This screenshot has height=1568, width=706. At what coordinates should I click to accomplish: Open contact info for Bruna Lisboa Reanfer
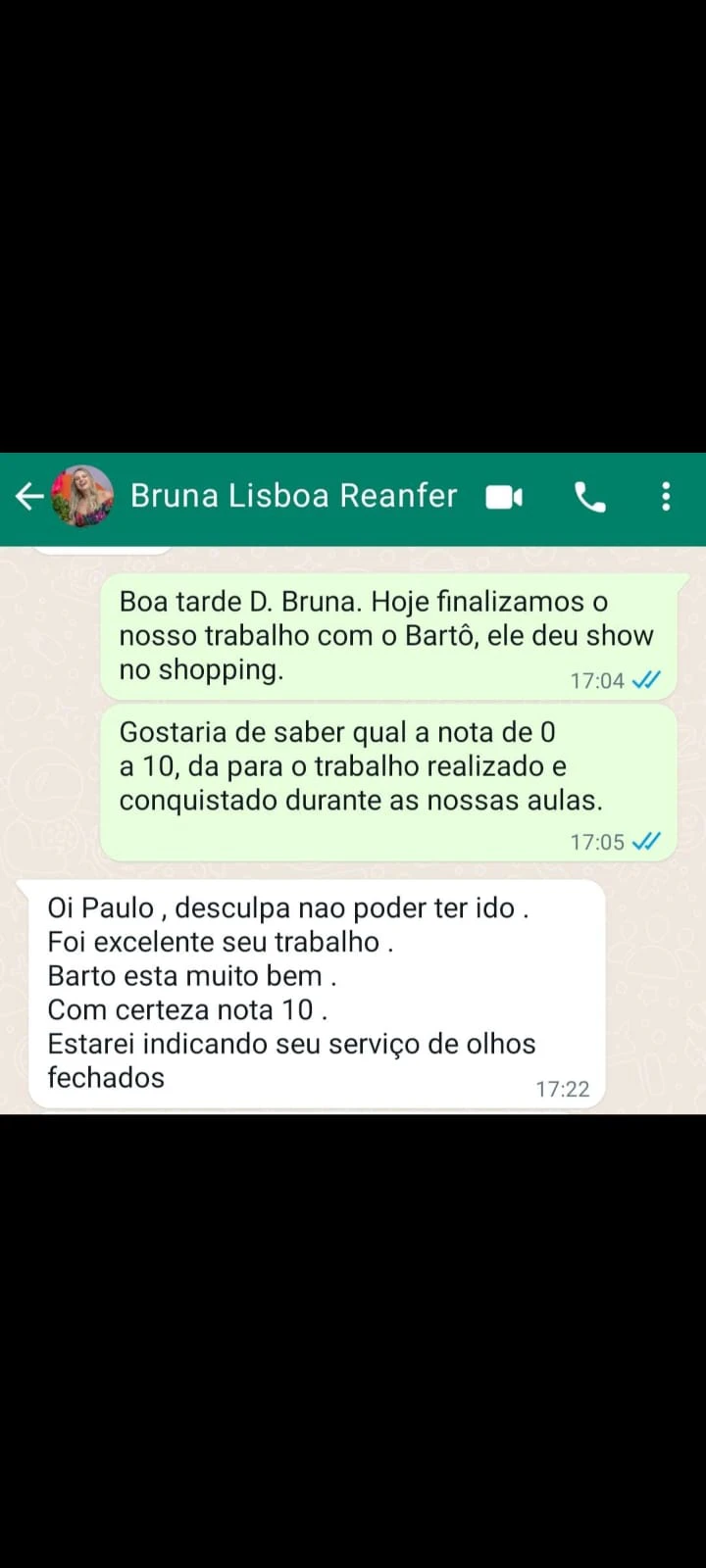293,496
